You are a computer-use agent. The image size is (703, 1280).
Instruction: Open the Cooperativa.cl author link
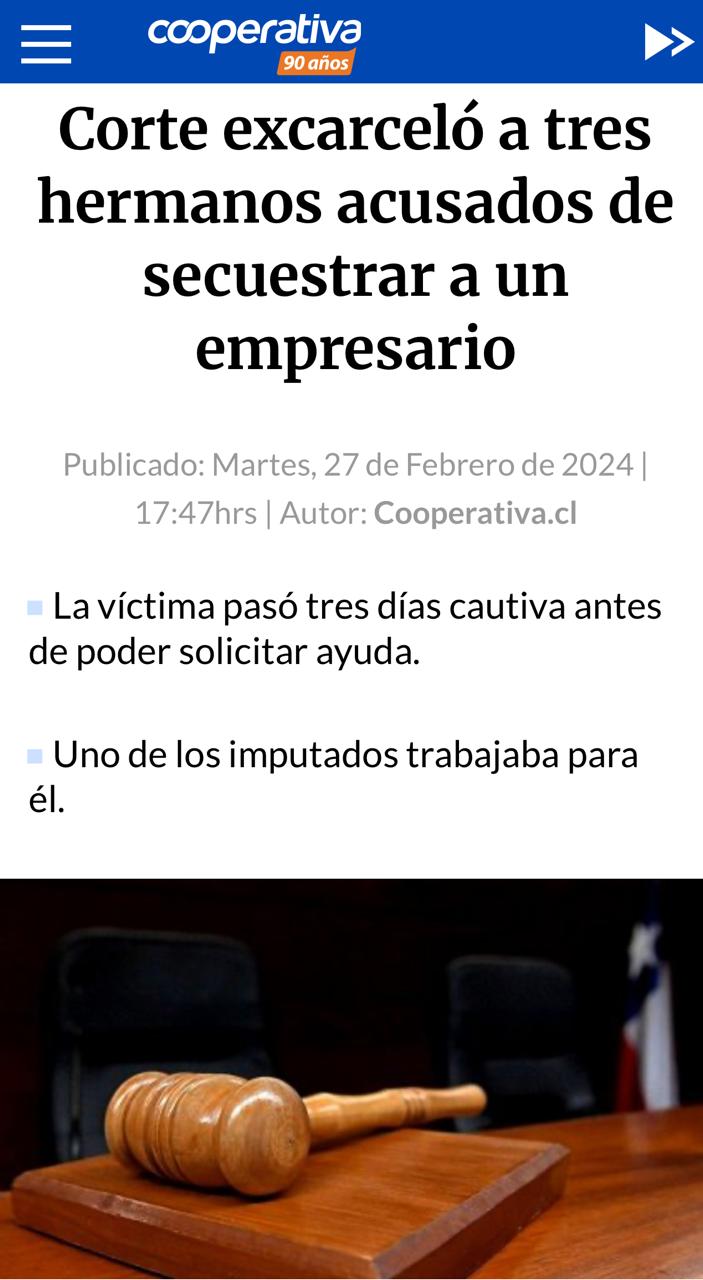(475, 513)
